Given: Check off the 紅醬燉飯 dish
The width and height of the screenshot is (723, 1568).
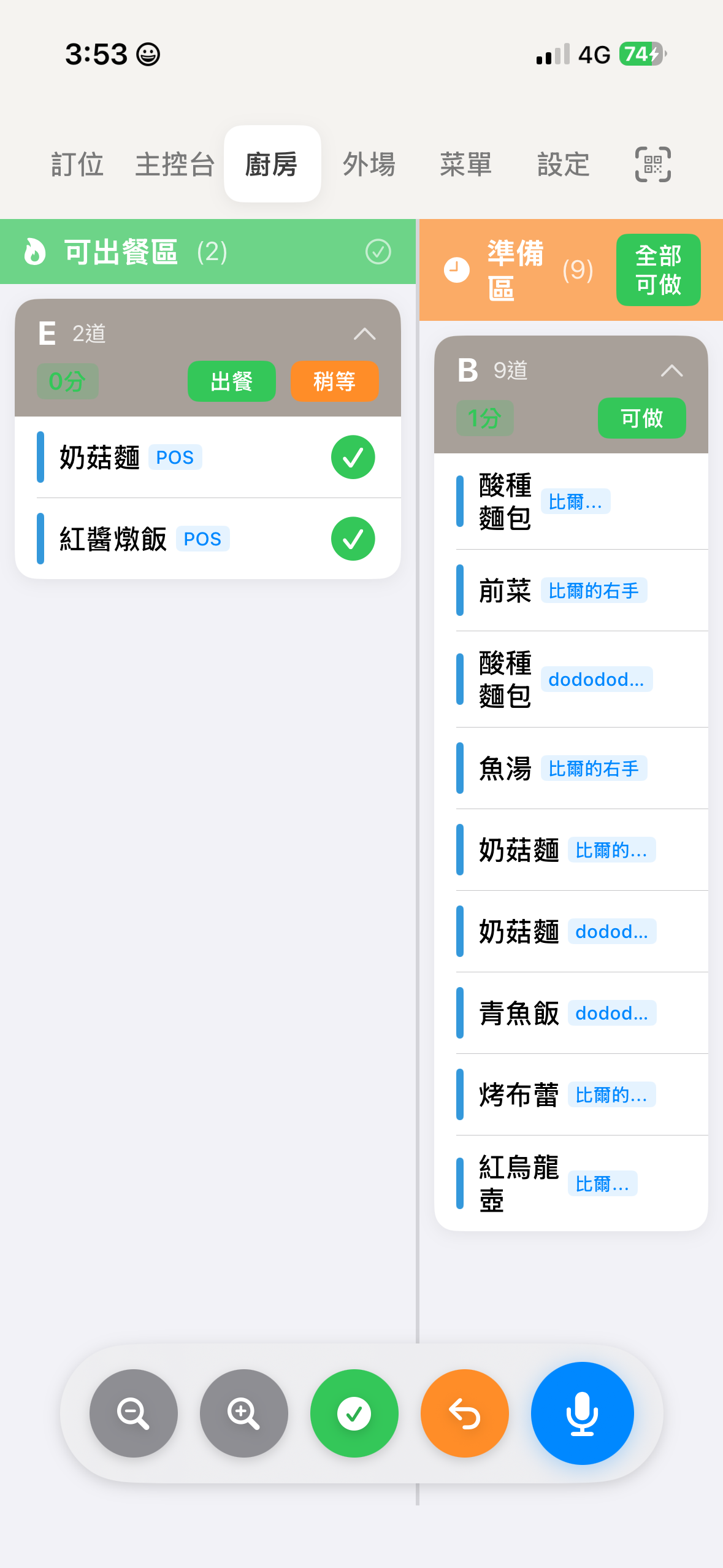Looking at the screenshot, I should [353, 538].
